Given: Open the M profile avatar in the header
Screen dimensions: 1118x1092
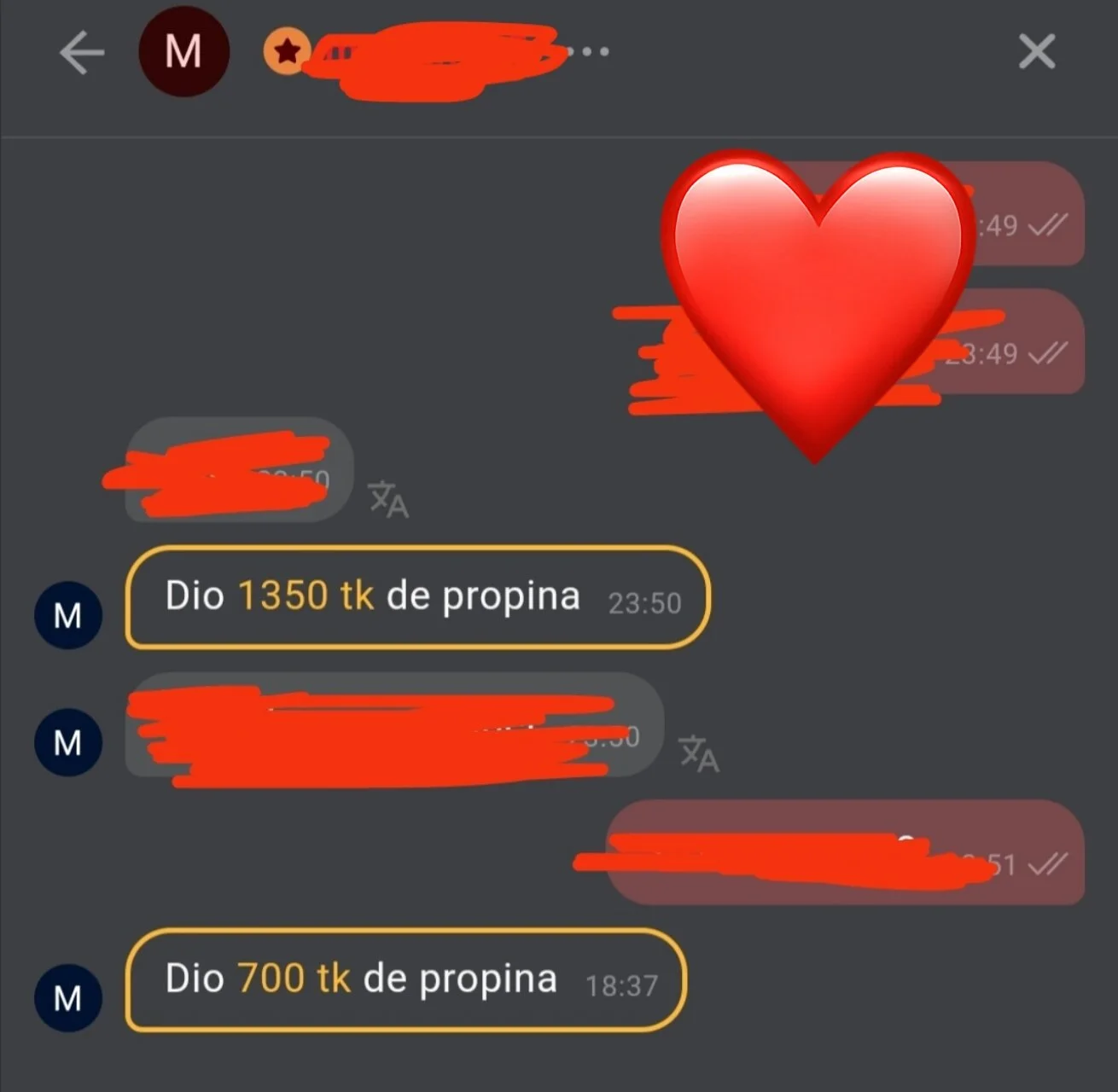Looking at the screenshot, I should tap(183, 51).
